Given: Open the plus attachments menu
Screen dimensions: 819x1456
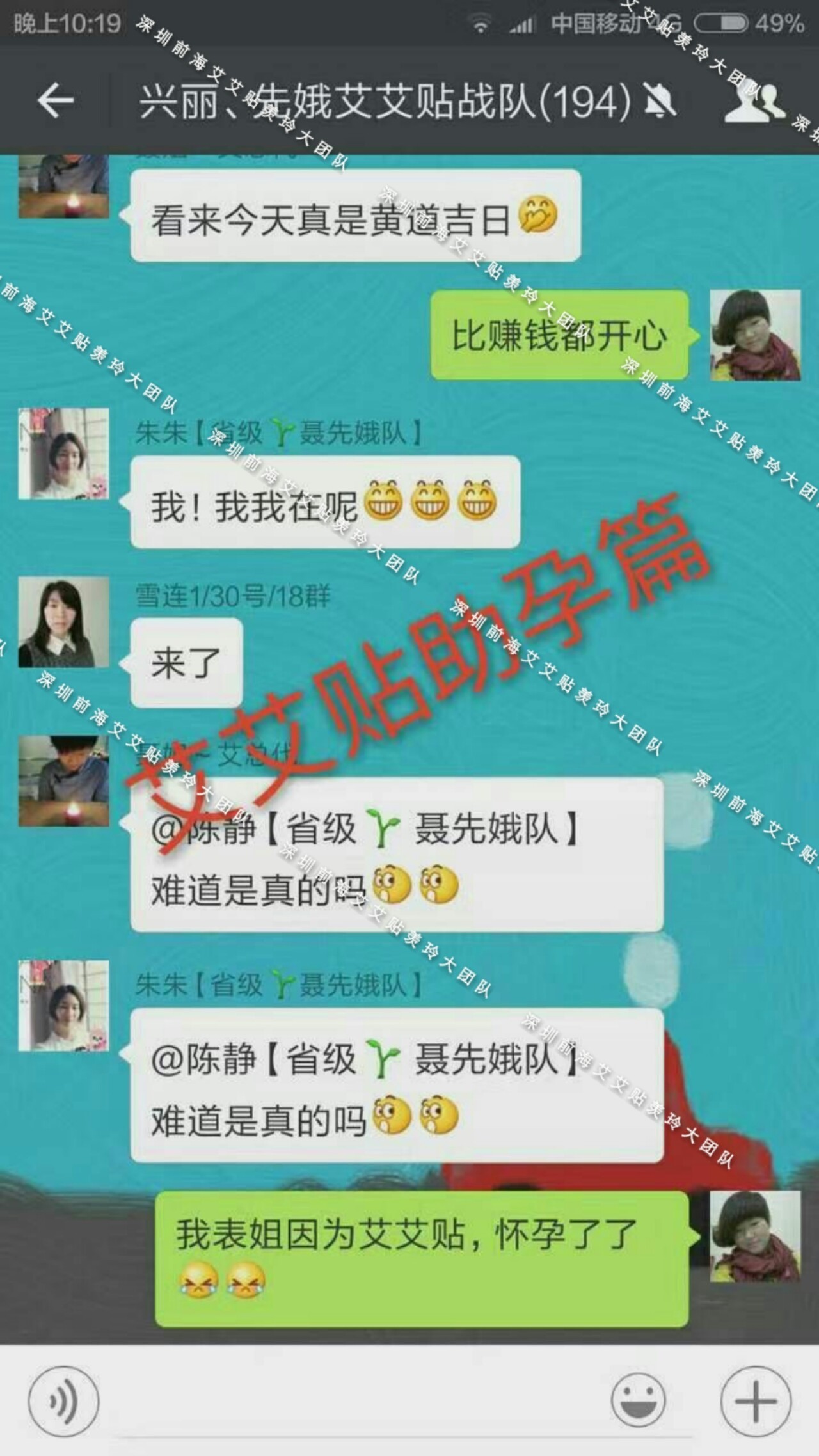Looking at the screenshot, I should tap(756, 1400).
